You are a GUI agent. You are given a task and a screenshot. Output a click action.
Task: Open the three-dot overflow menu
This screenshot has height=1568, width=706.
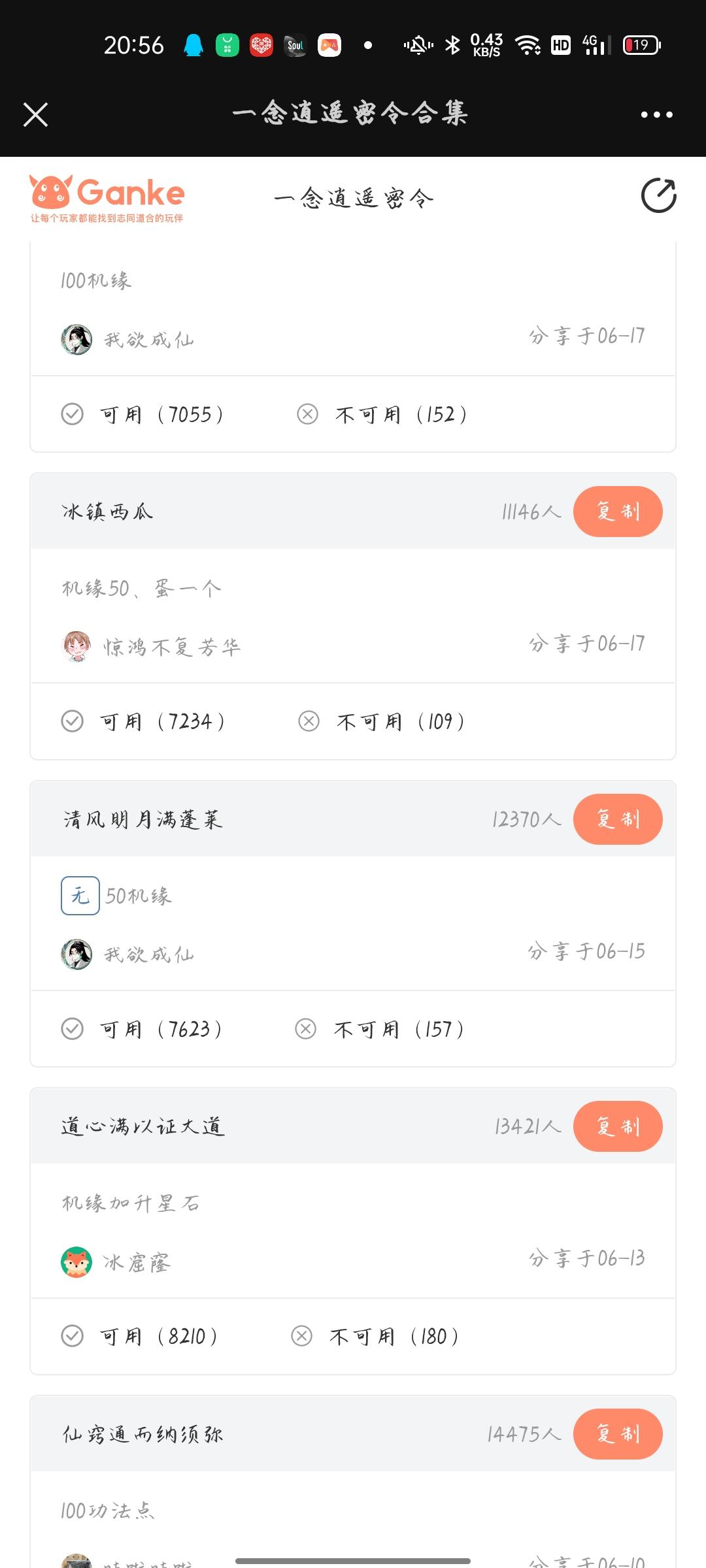[x=656, y=114]
